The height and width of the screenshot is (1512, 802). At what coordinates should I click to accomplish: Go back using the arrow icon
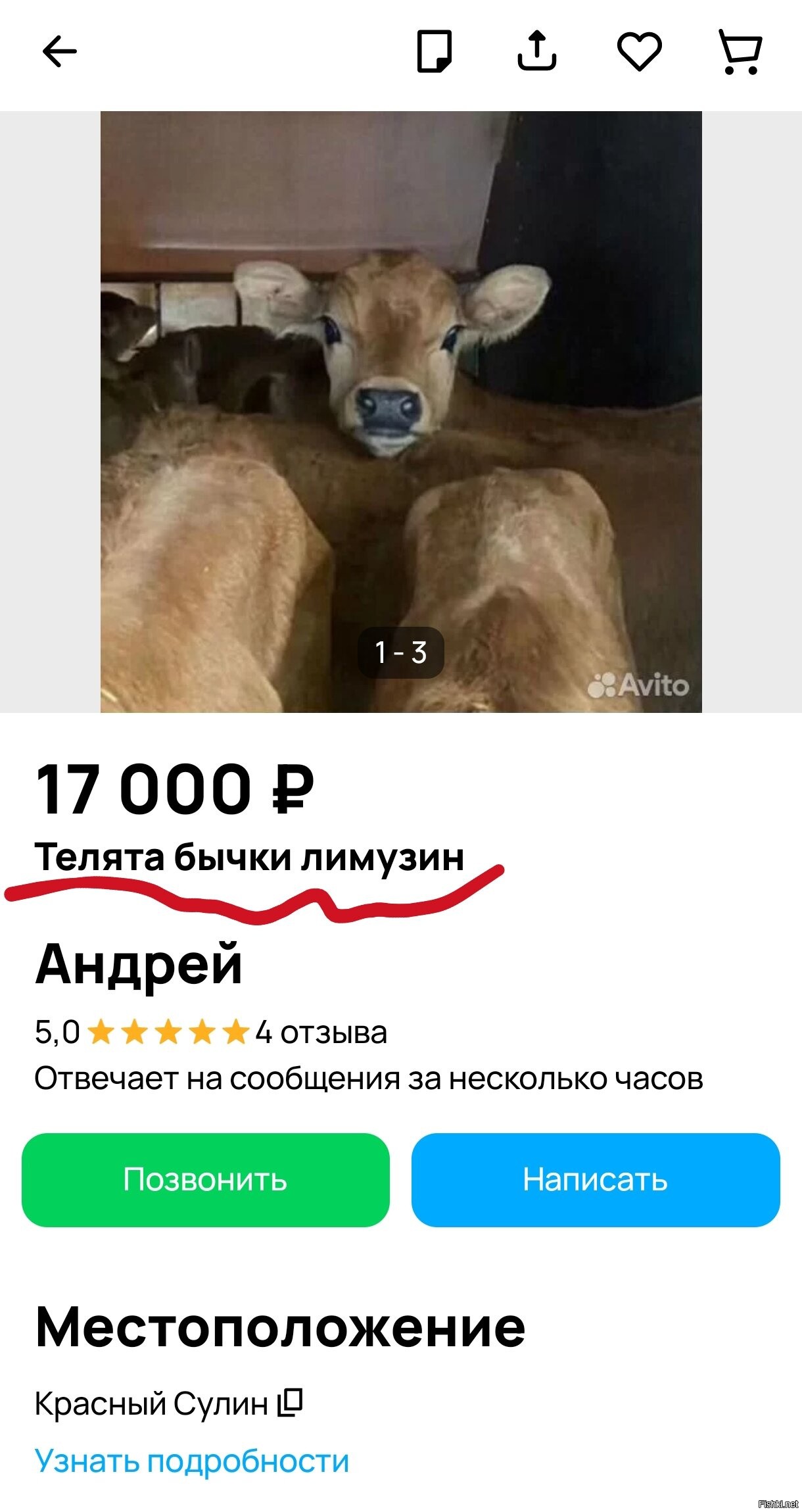coord(59,51)
